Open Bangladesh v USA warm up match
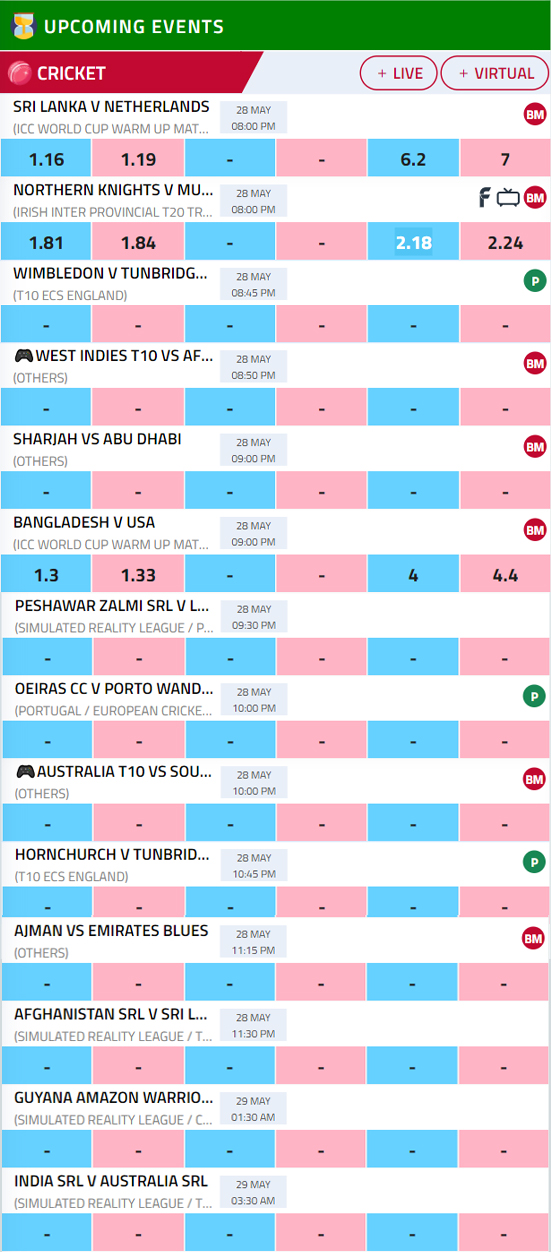 coord(84,522)
